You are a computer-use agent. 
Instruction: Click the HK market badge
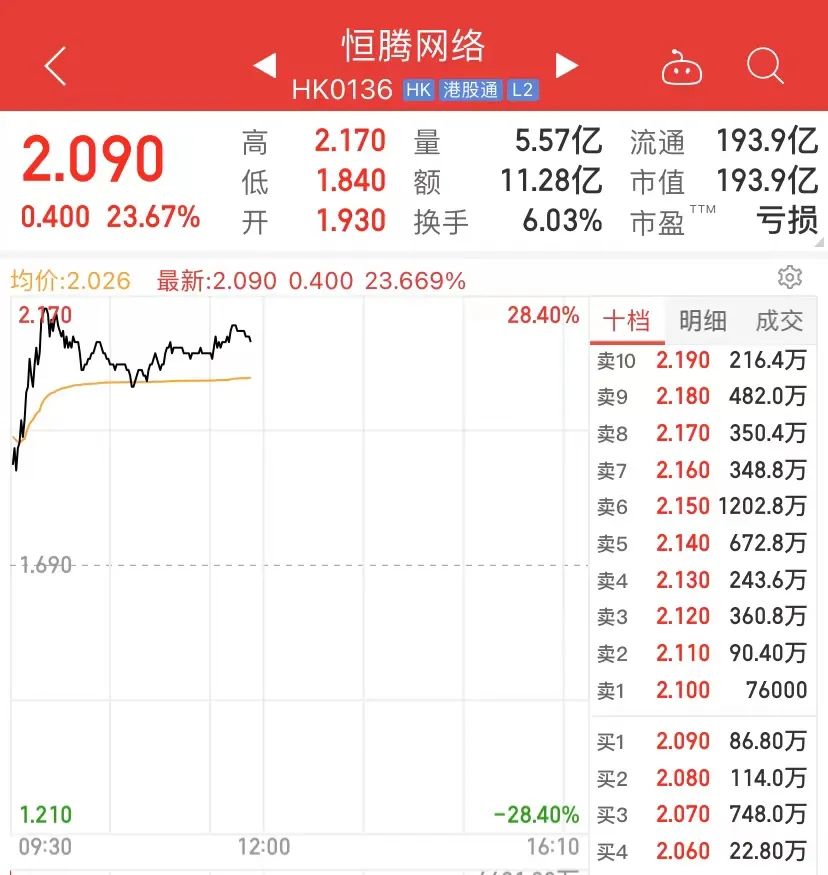click(417, 89)
